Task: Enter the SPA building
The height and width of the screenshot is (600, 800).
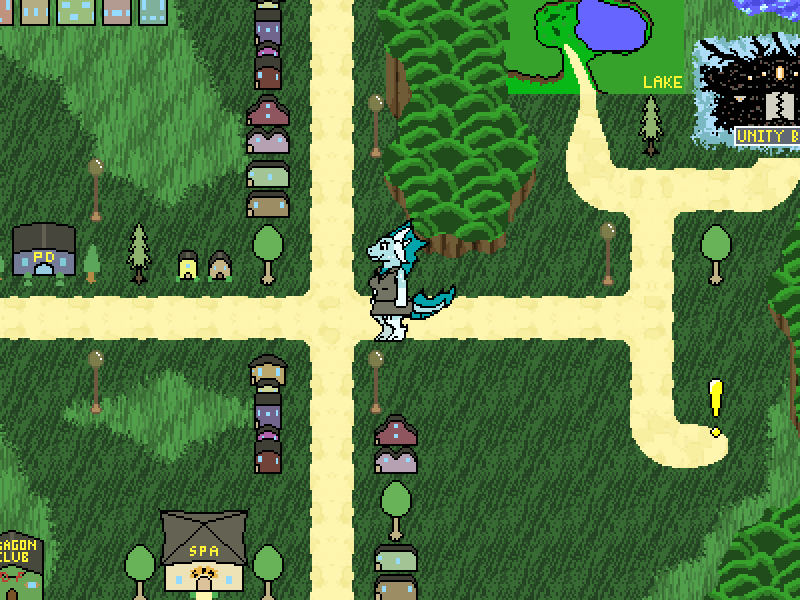Action: coord(204,554)
